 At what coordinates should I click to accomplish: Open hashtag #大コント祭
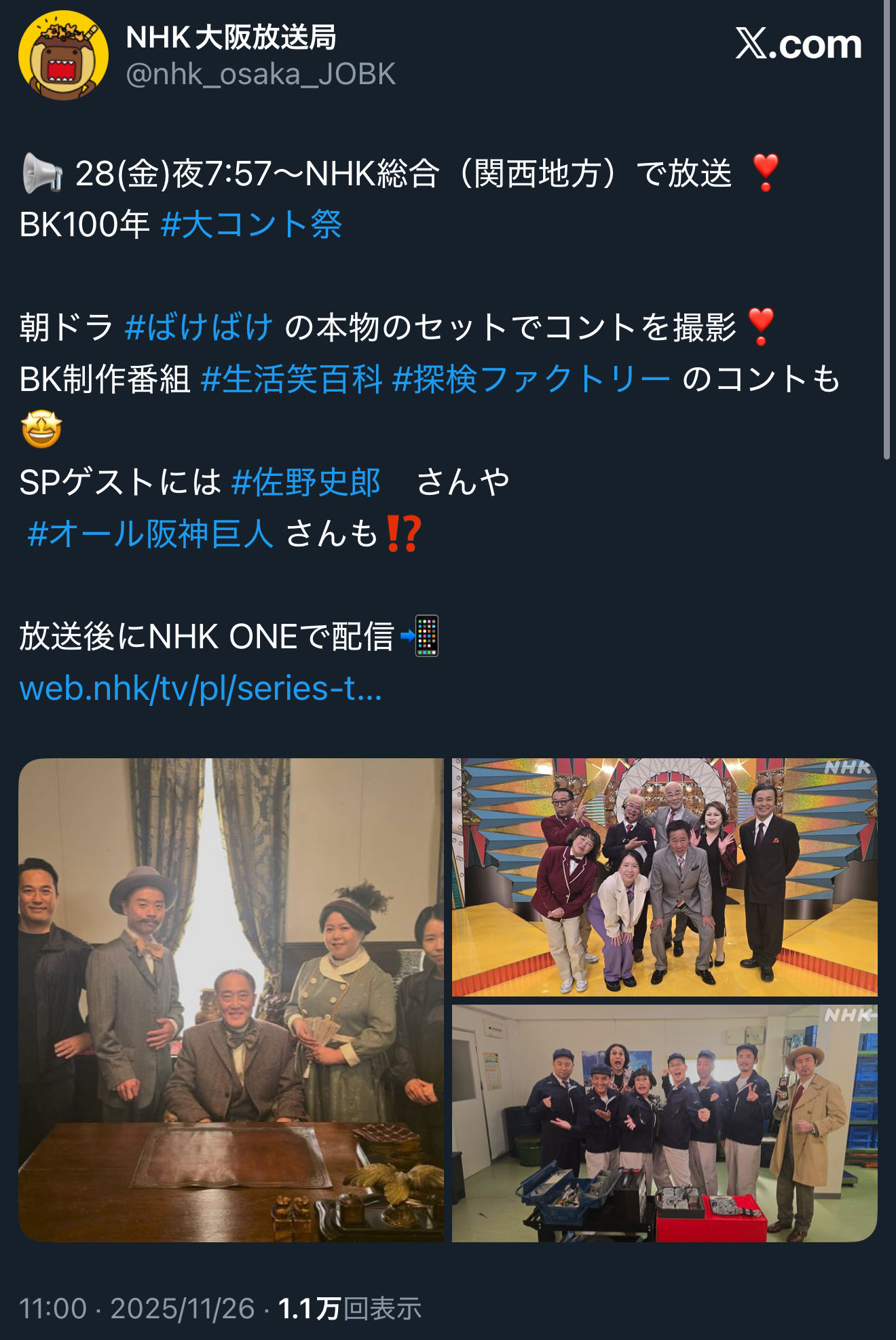click(251, 225)
